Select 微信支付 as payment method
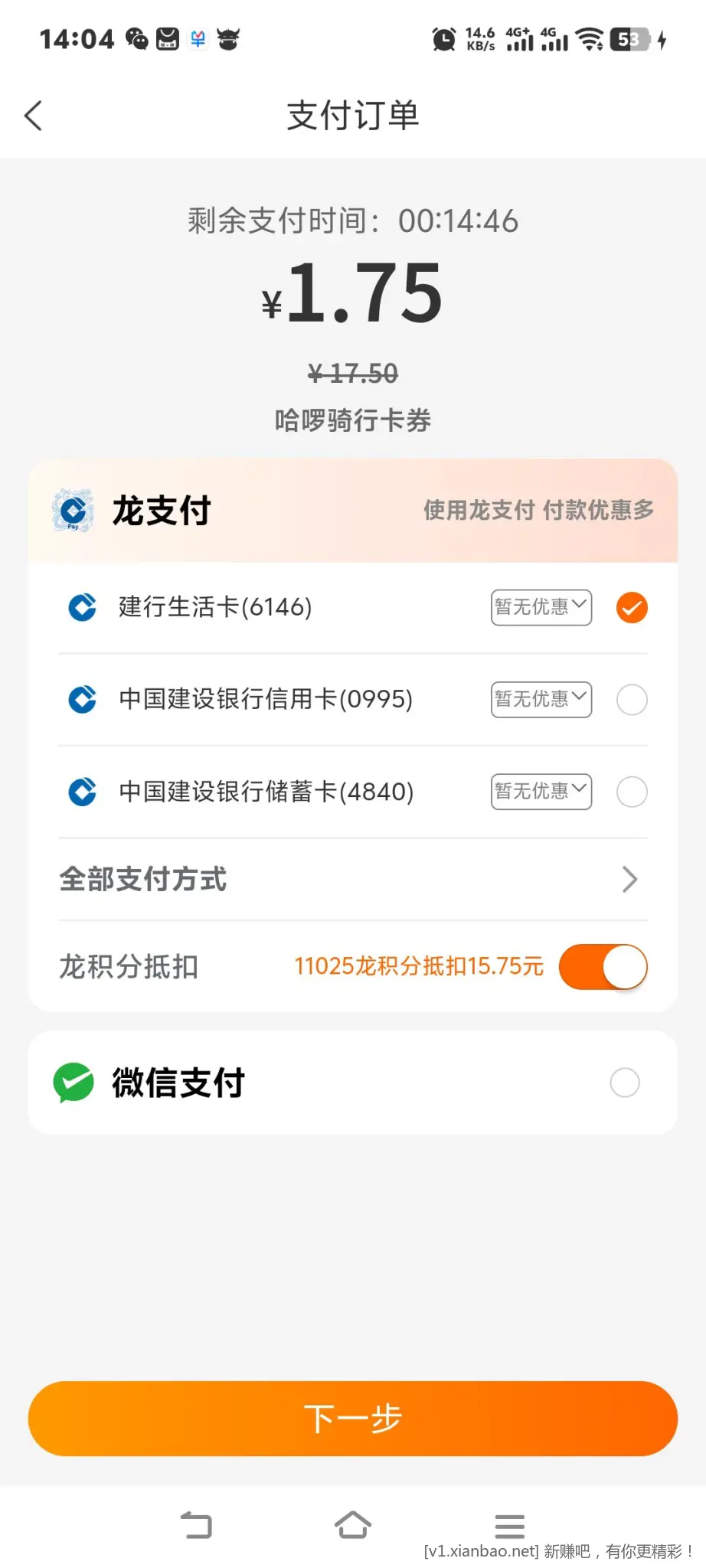706x1568 pixels. pyautogui.click(x=625, y=1083)
